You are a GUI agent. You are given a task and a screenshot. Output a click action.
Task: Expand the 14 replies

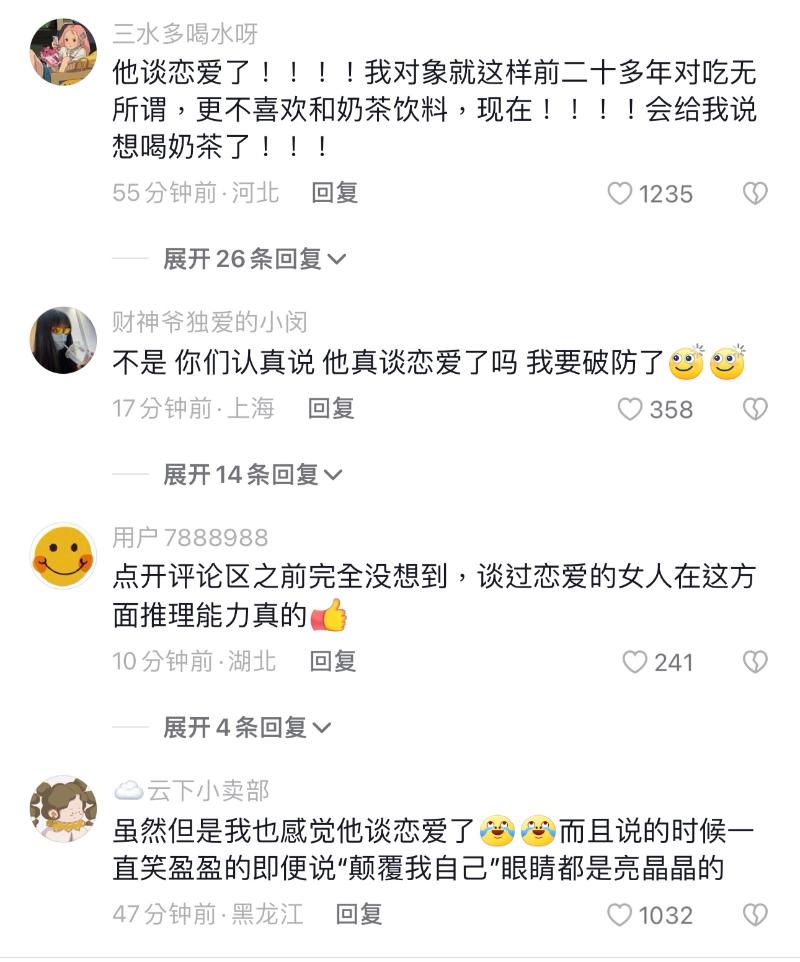click(254, 474)
